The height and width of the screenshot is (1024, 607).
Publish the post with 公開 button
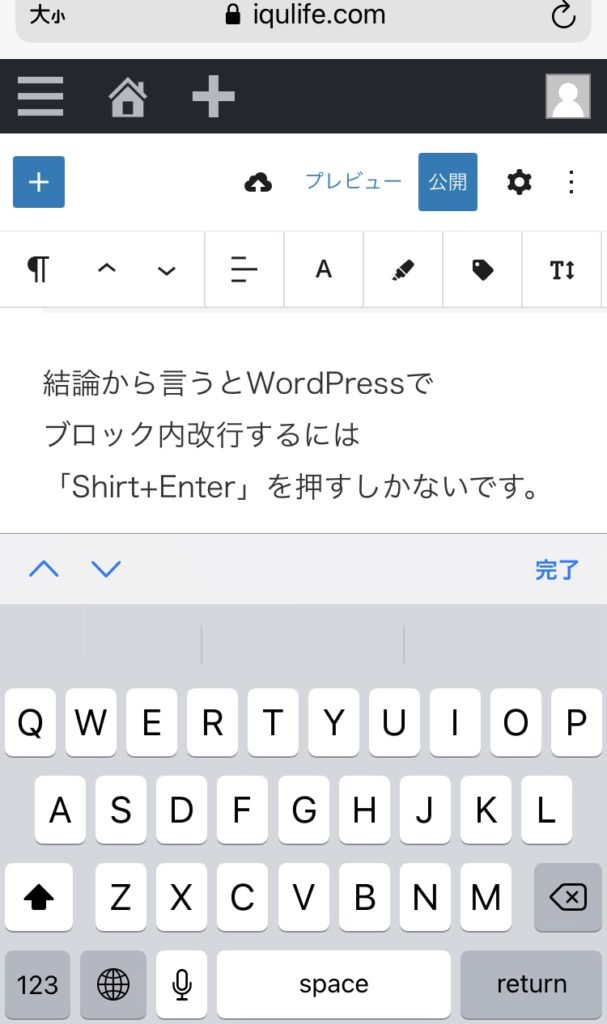[x=448, y=182]
